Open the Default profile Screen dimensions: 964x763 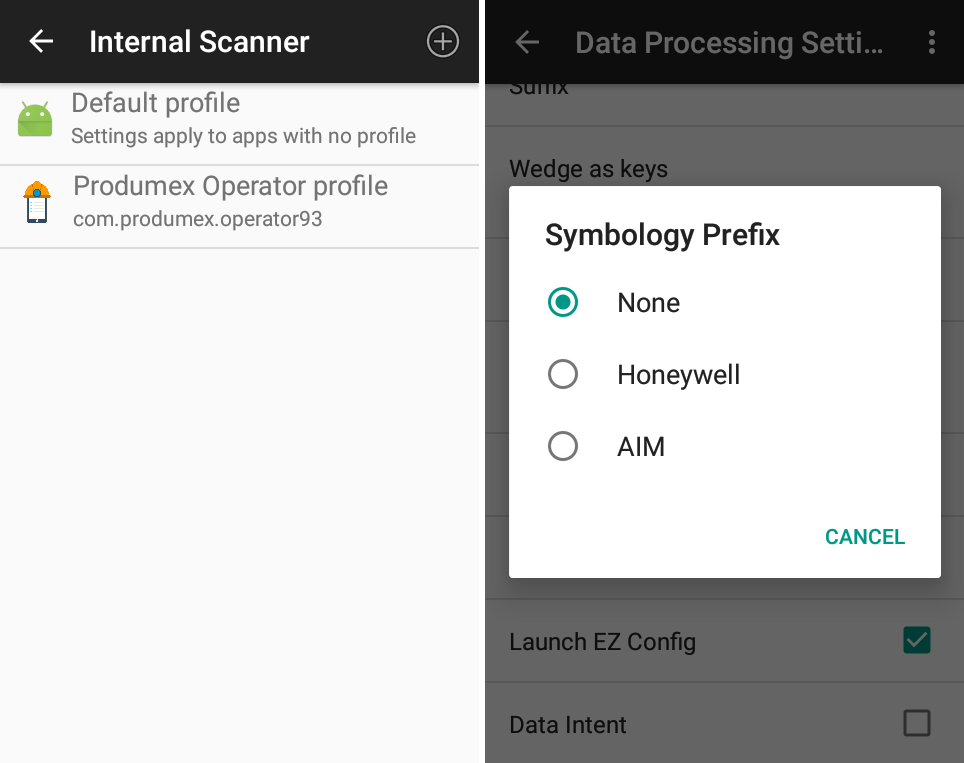(x=240, y=119)
